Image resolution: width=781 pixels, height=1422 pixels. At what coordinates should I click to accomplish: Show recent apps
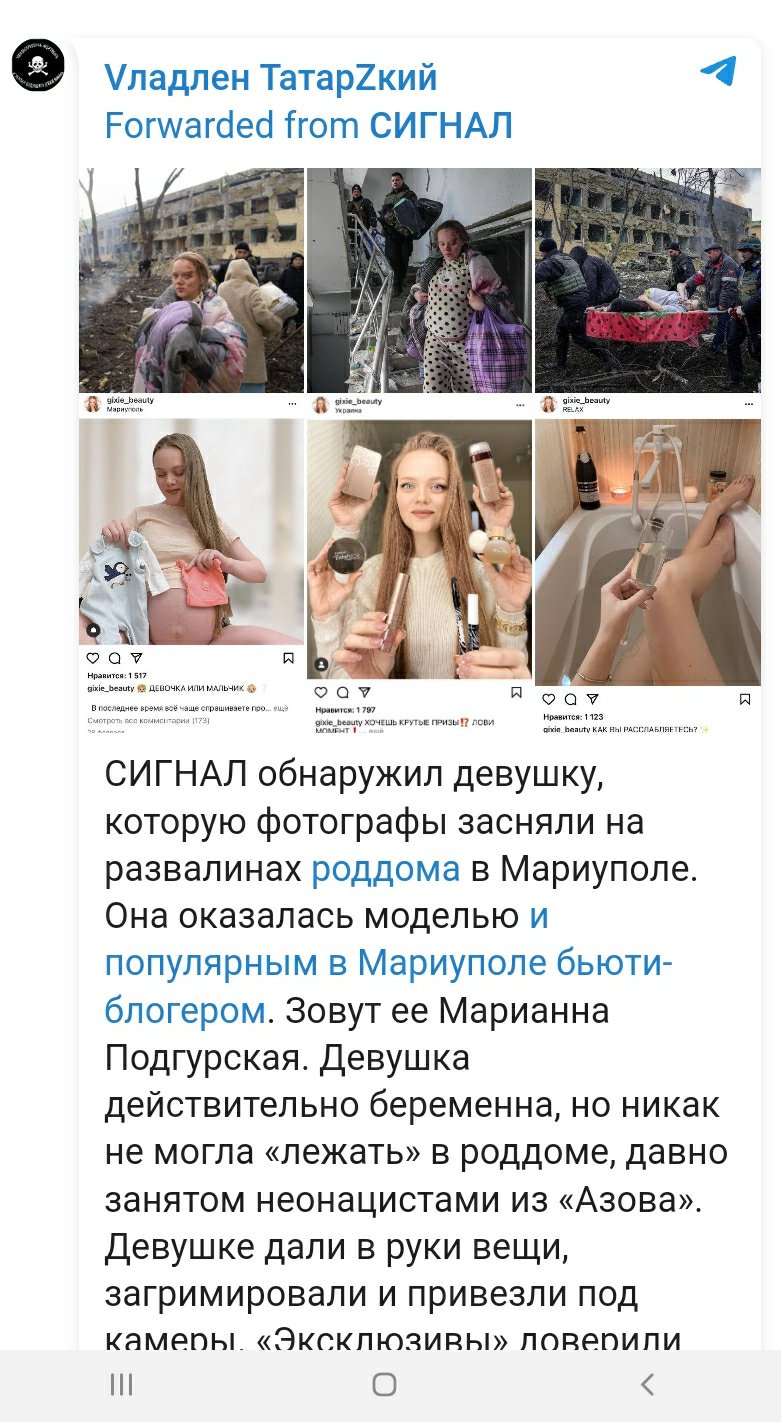click(121, 1384)
